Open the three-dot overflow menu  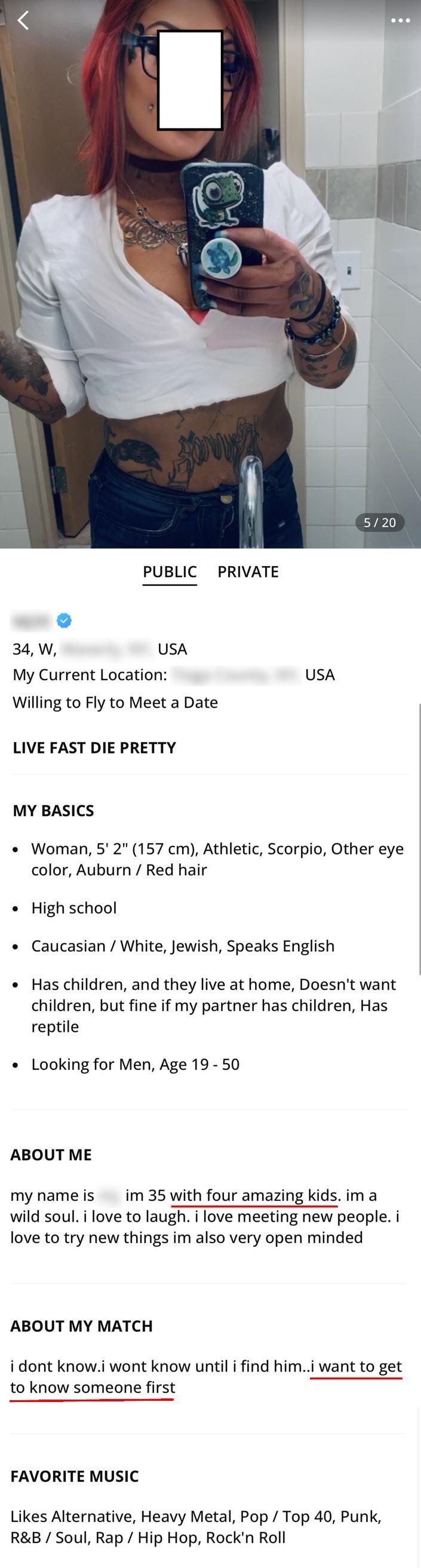(x=400, y=21)
